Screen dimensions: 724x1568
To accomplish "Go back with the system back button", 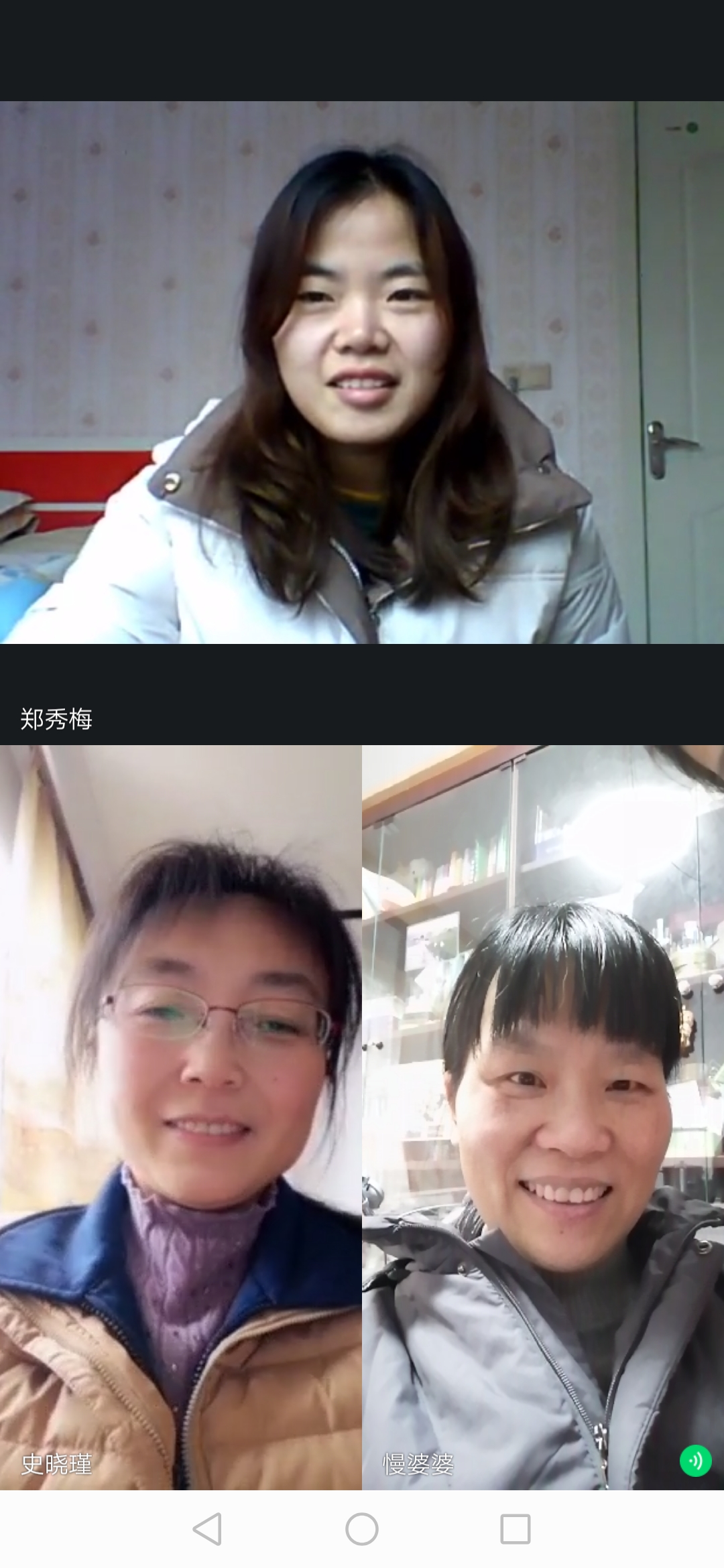I will click(207, 1529).
